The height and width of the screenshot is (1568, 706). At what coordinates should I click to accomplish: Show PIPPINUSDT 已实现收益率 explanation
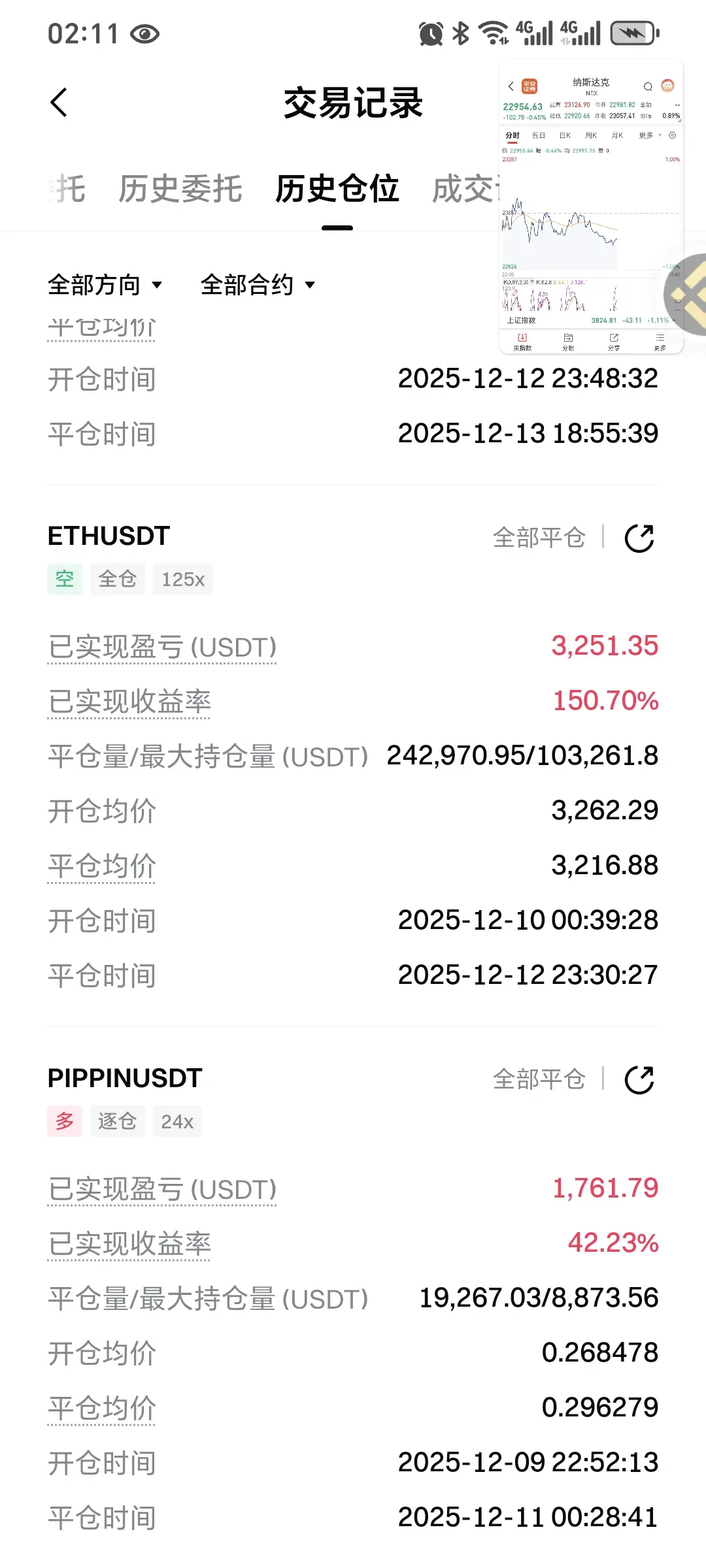click(129, 1245)
